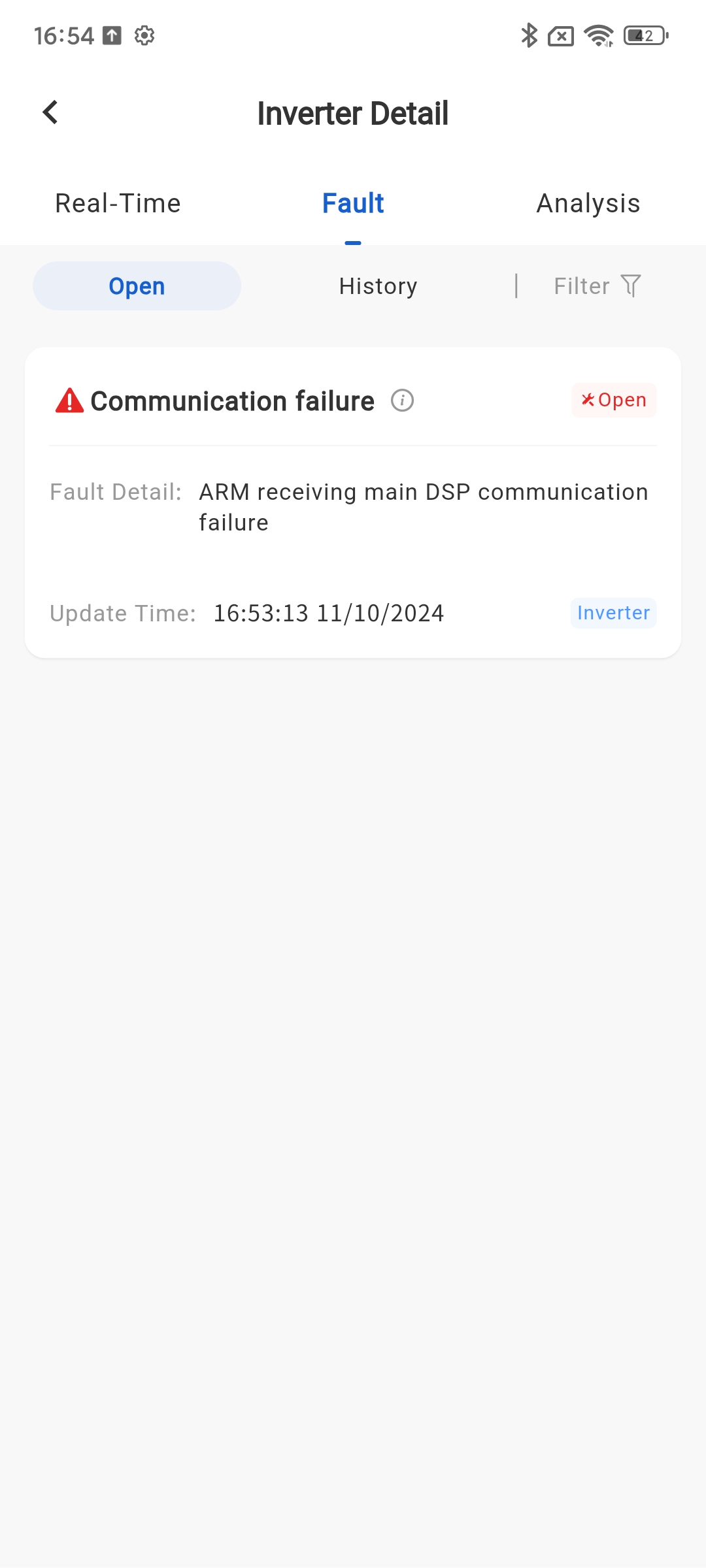Show Open faults
Image resolution: width=706 pixels, height=1568 pixels.
(137, 286)
